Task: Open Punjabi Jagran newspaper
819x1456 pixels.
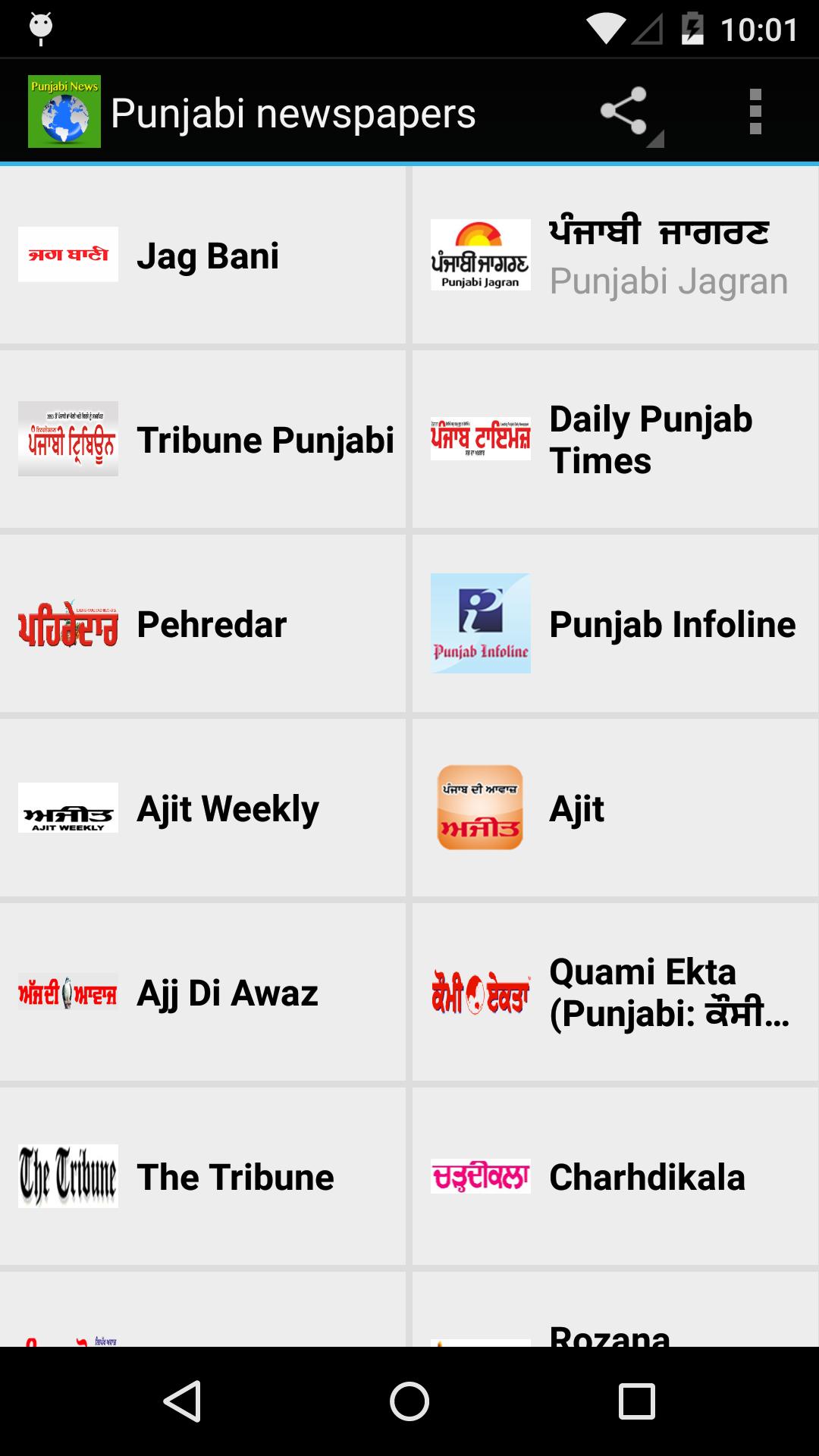Action: click(x=615, y=256)
